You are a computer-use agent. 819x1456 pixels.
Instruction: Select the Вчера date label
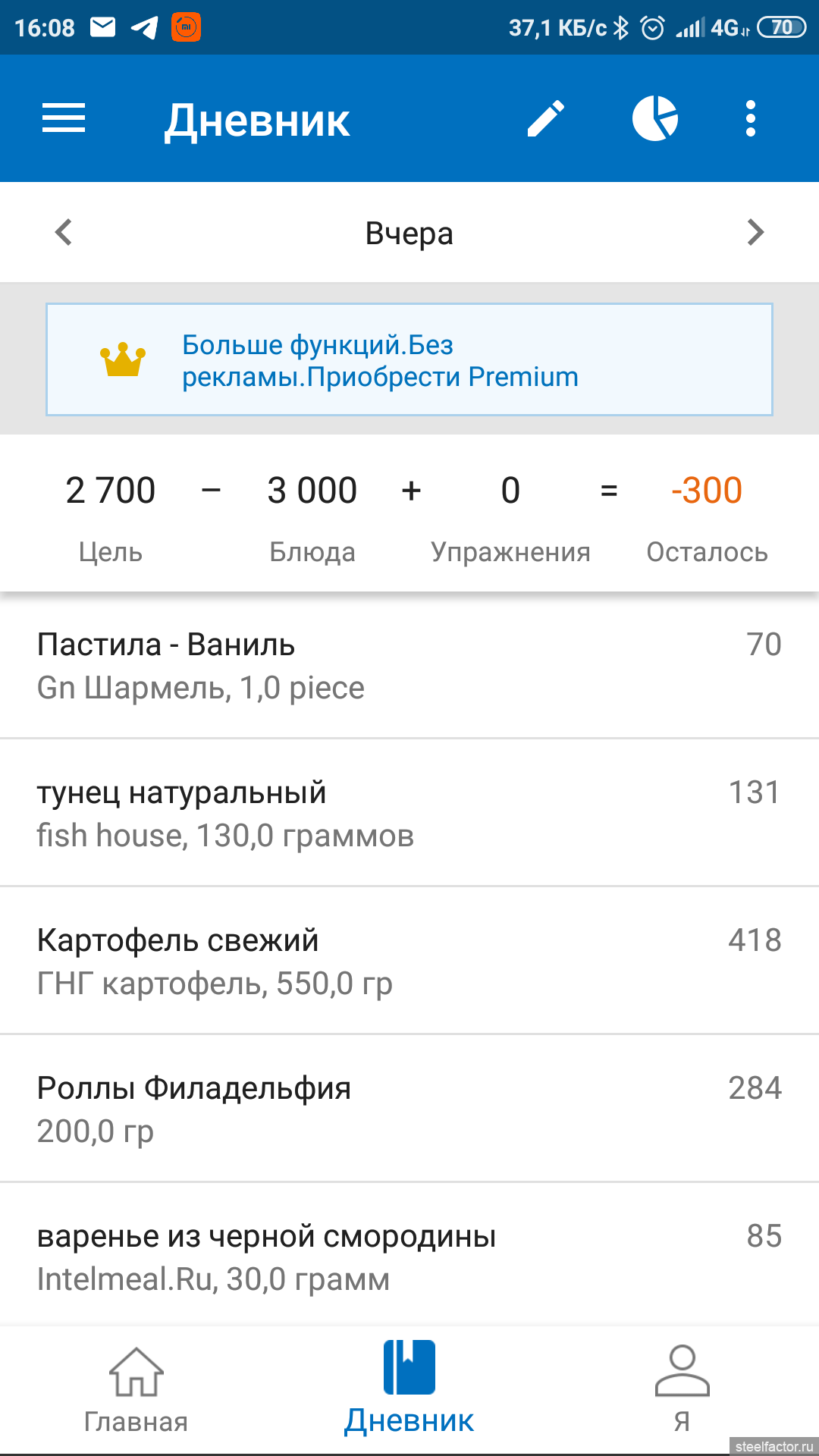point(409,233)
